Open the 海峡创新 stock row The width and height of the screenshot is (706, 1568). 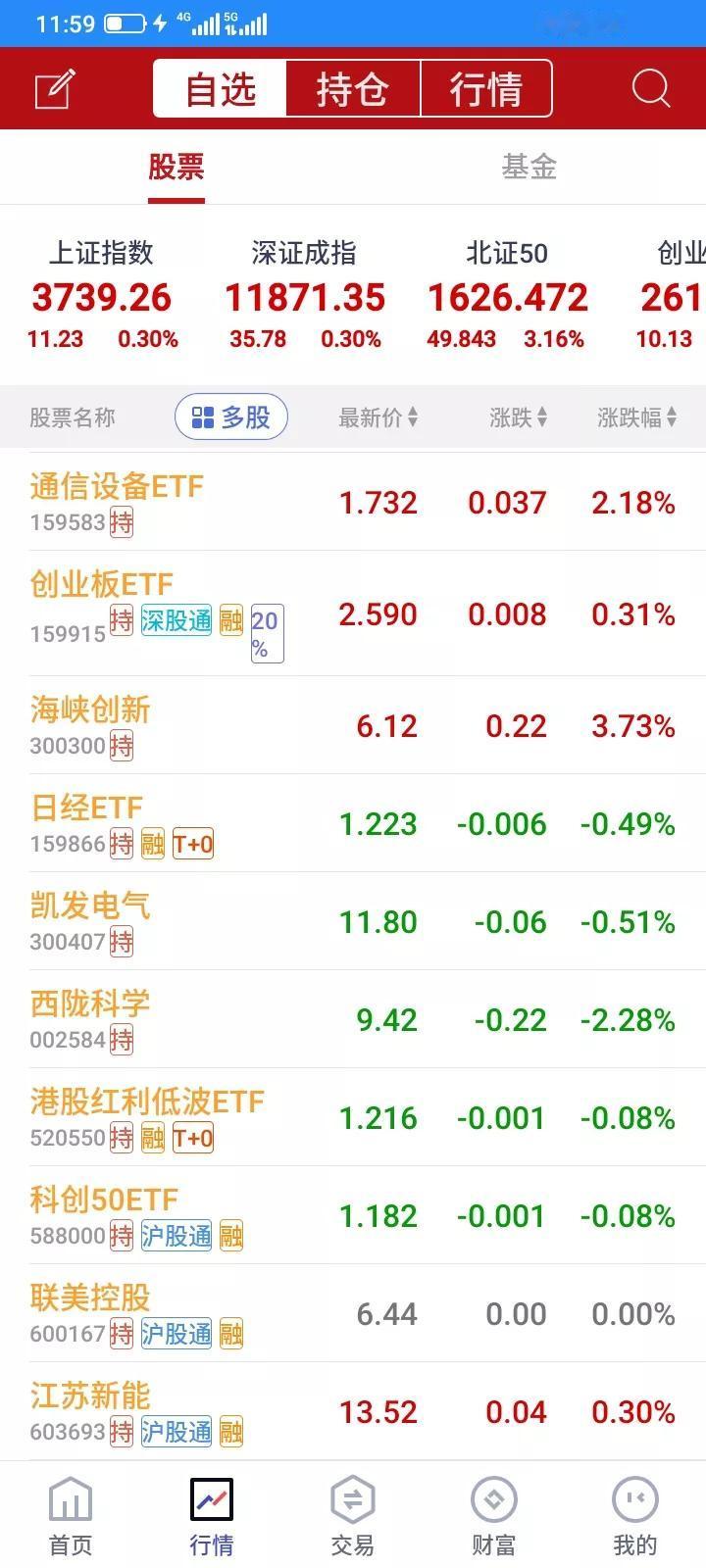click(x=353, y=725)
